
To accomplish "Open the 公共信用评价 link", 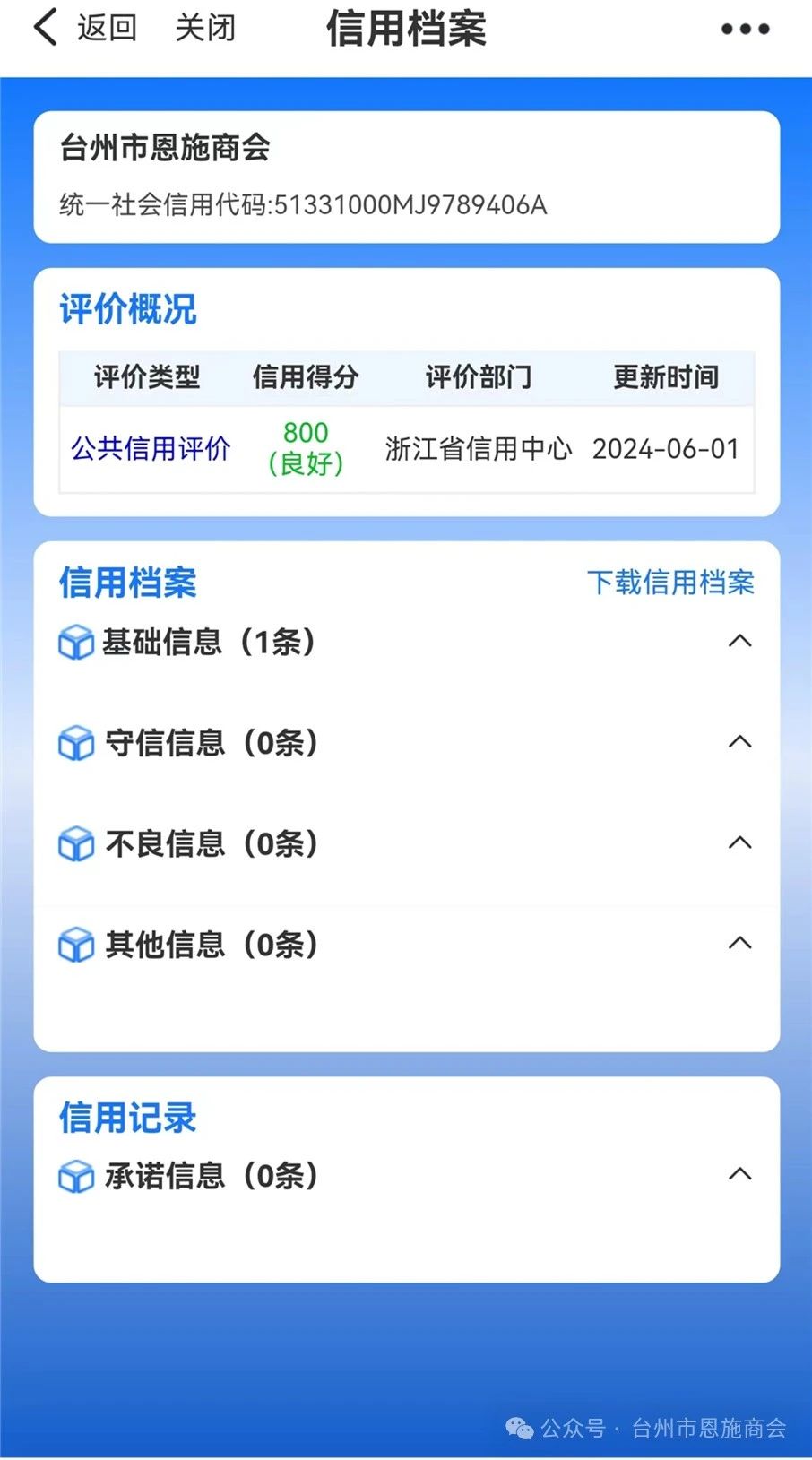I will click(151, 448).
